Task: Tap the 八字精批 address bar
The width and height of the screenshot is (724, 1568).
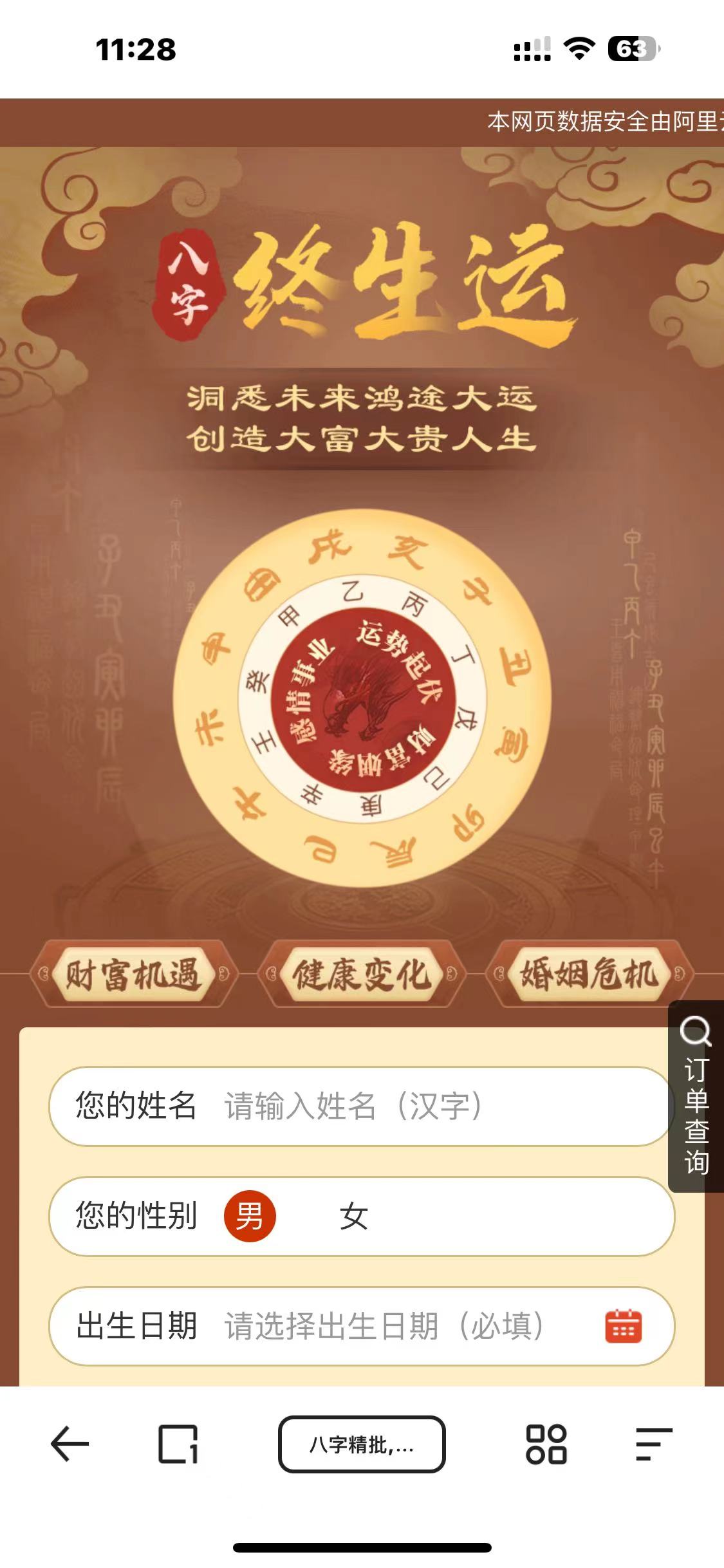Action: pyautogui.click(x=362, y=1444)
